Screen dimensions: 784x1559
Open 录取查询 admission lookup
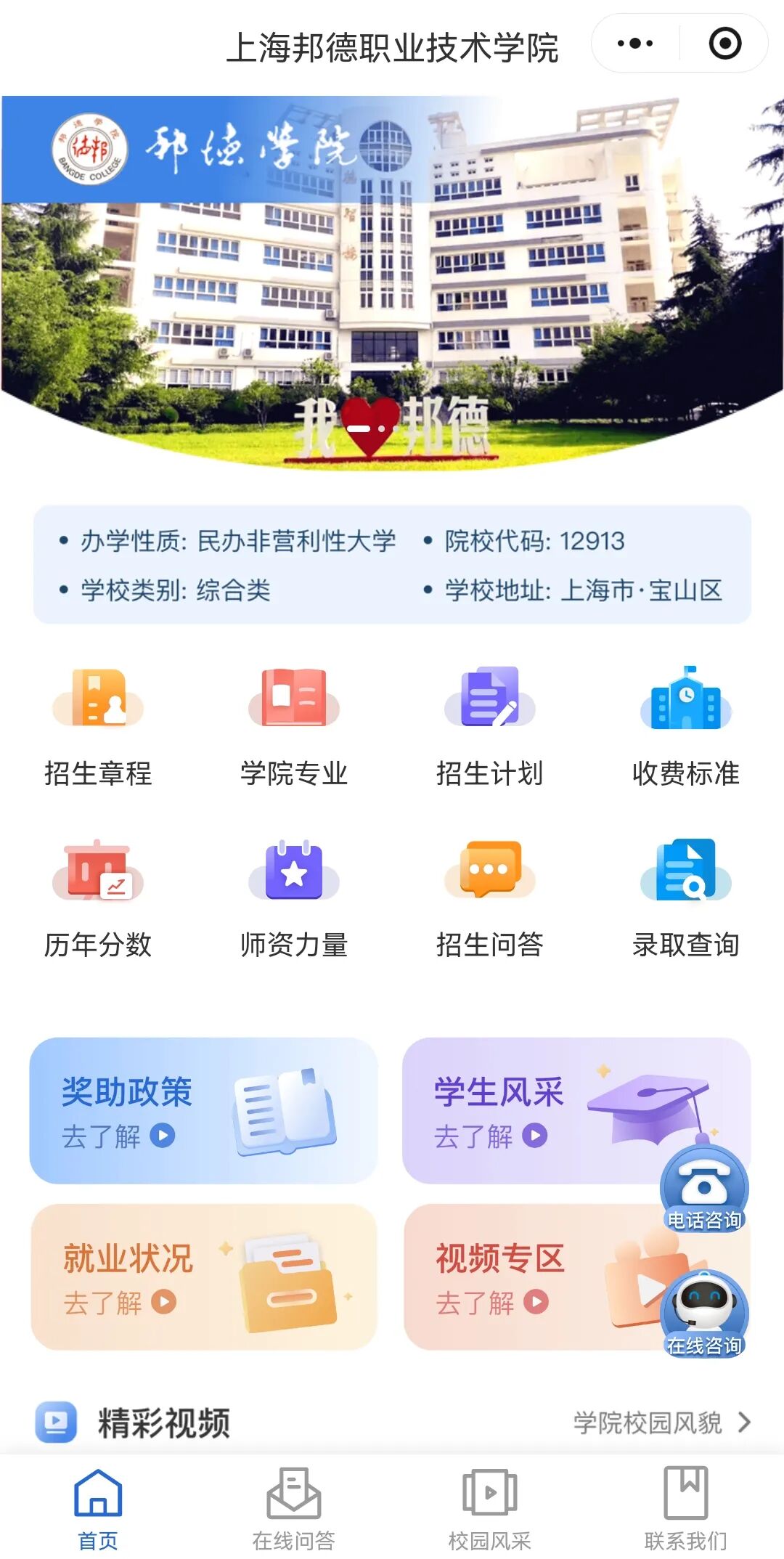point(686,897)
